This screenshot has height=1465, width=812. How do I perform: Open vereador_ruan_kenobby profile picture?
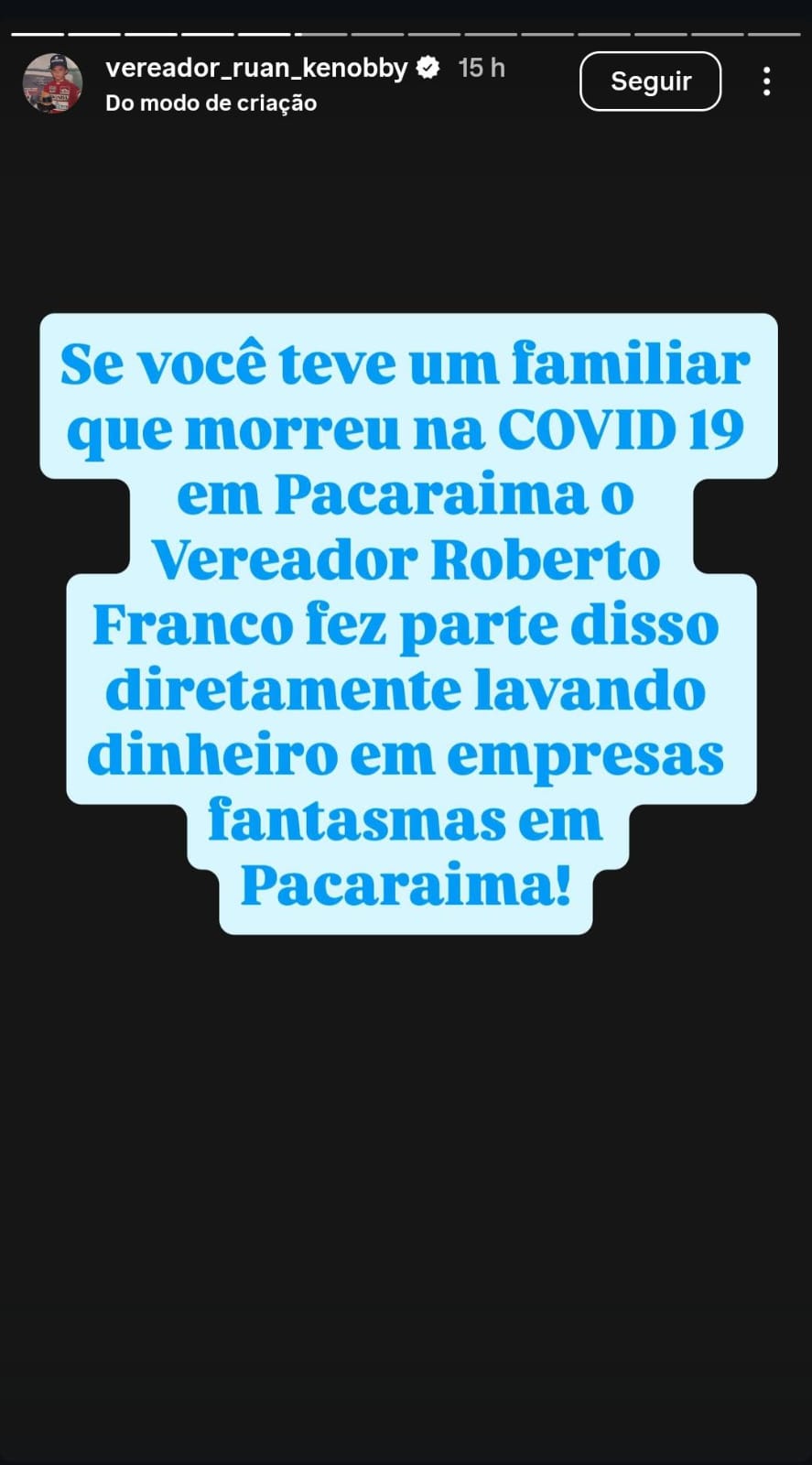tap(52, 83)
